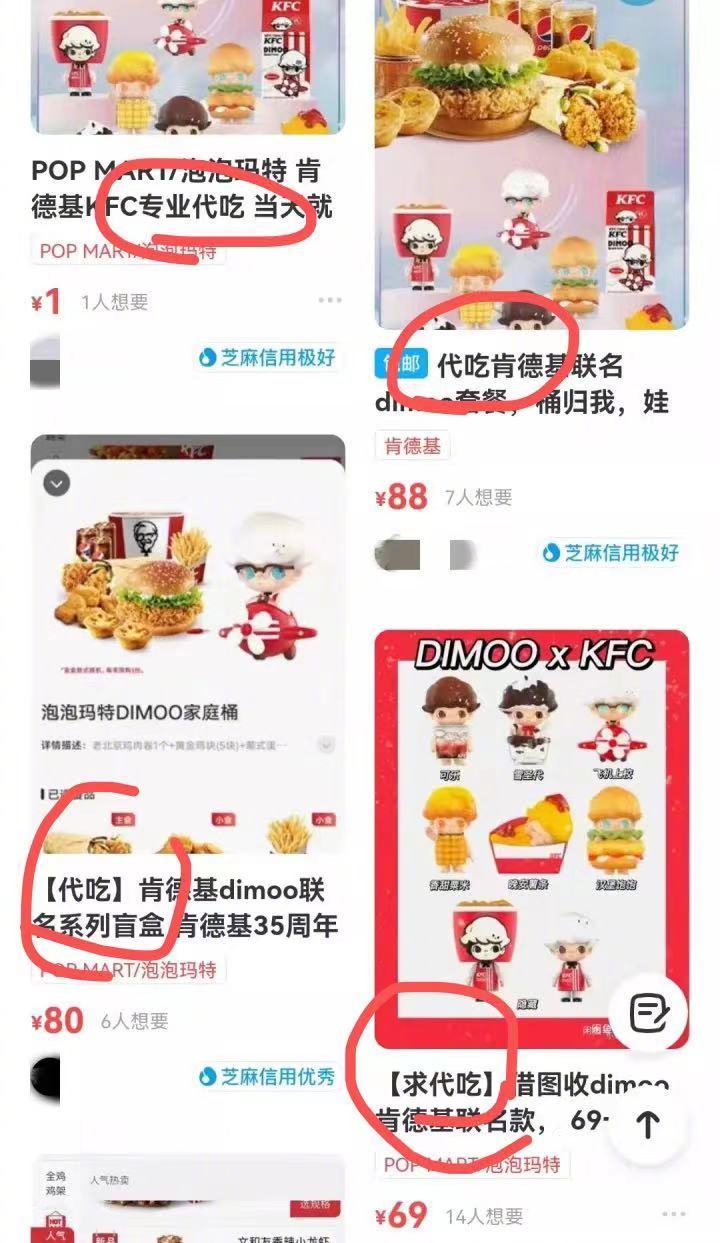Select the POP MART/泡泡玛特 tag on the ¥80 listing
This screenshot has width=720, height=1243.
point(129,970)
